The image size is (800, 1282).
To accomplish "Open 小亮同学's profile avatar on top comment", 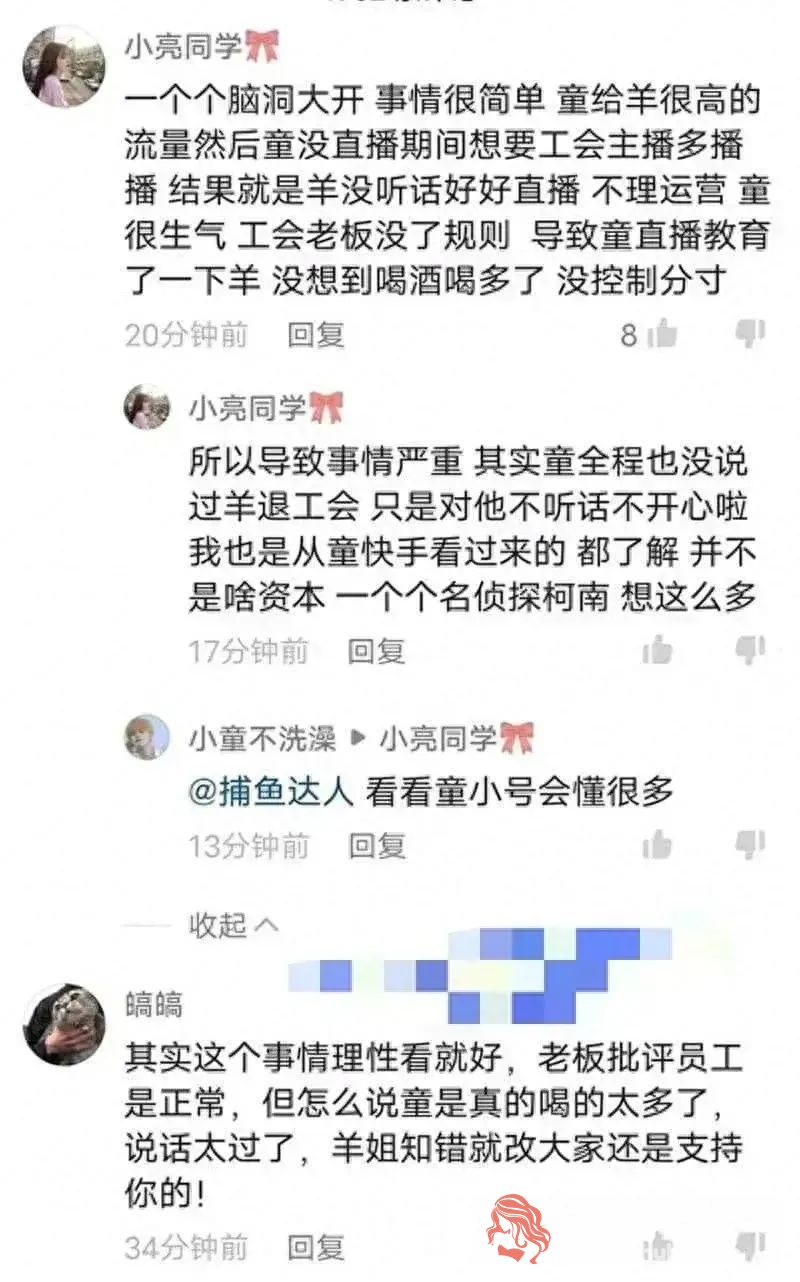I will (64, 66).
